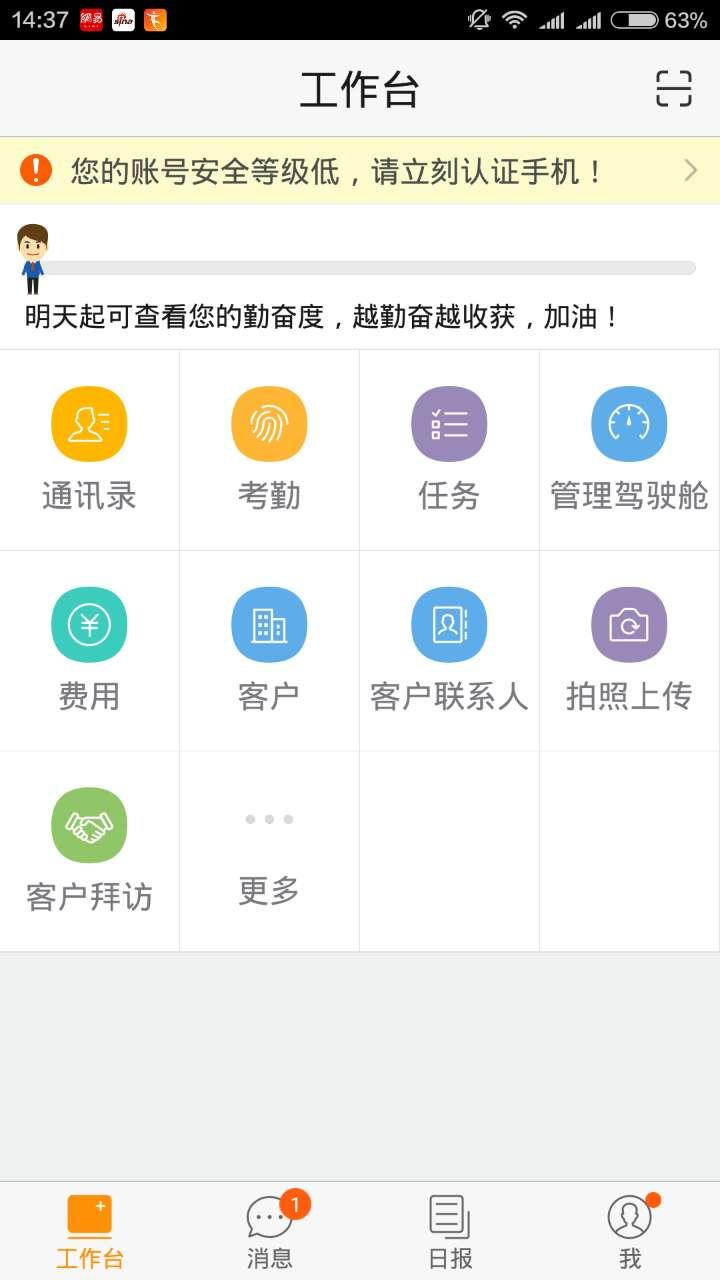Open 客户拜访 customer visits

pyautogui.click(x=89, y=850)
